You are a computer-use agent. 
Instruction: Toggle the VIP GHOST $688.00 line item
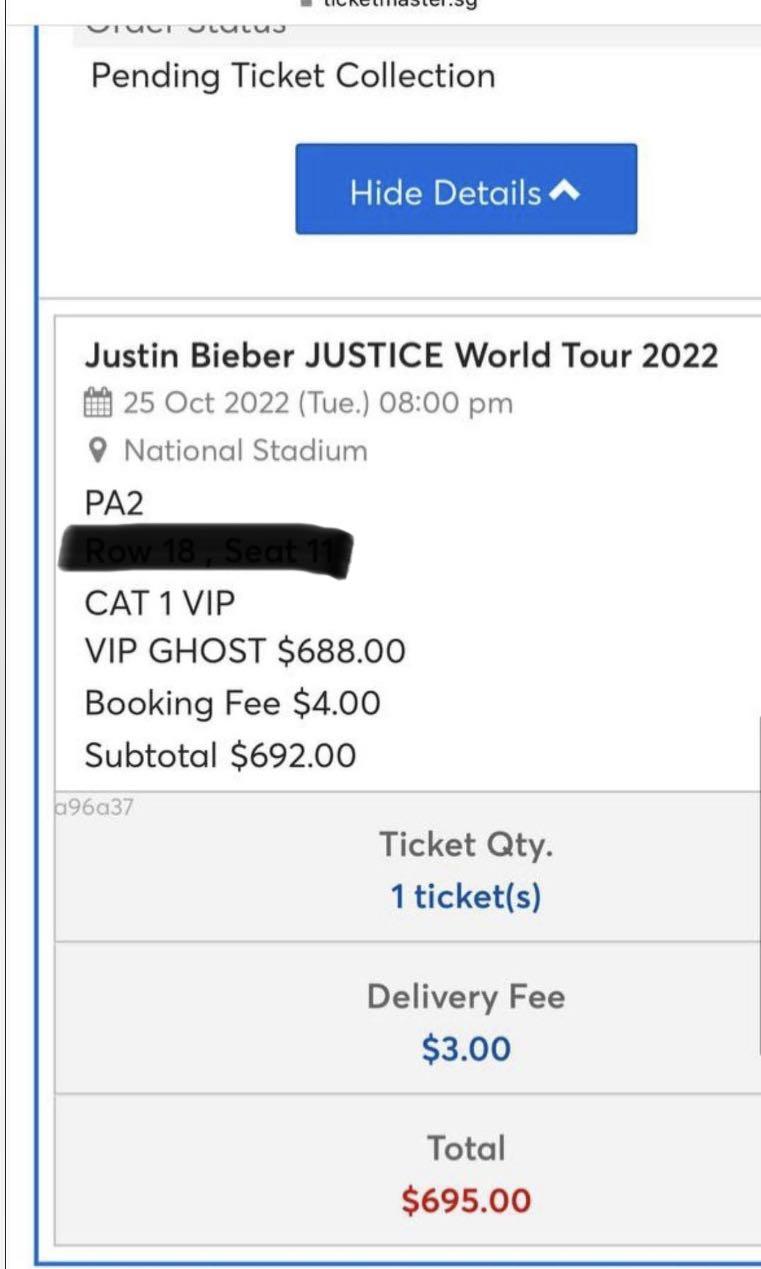pyautogui.click(x=246, y=652)
